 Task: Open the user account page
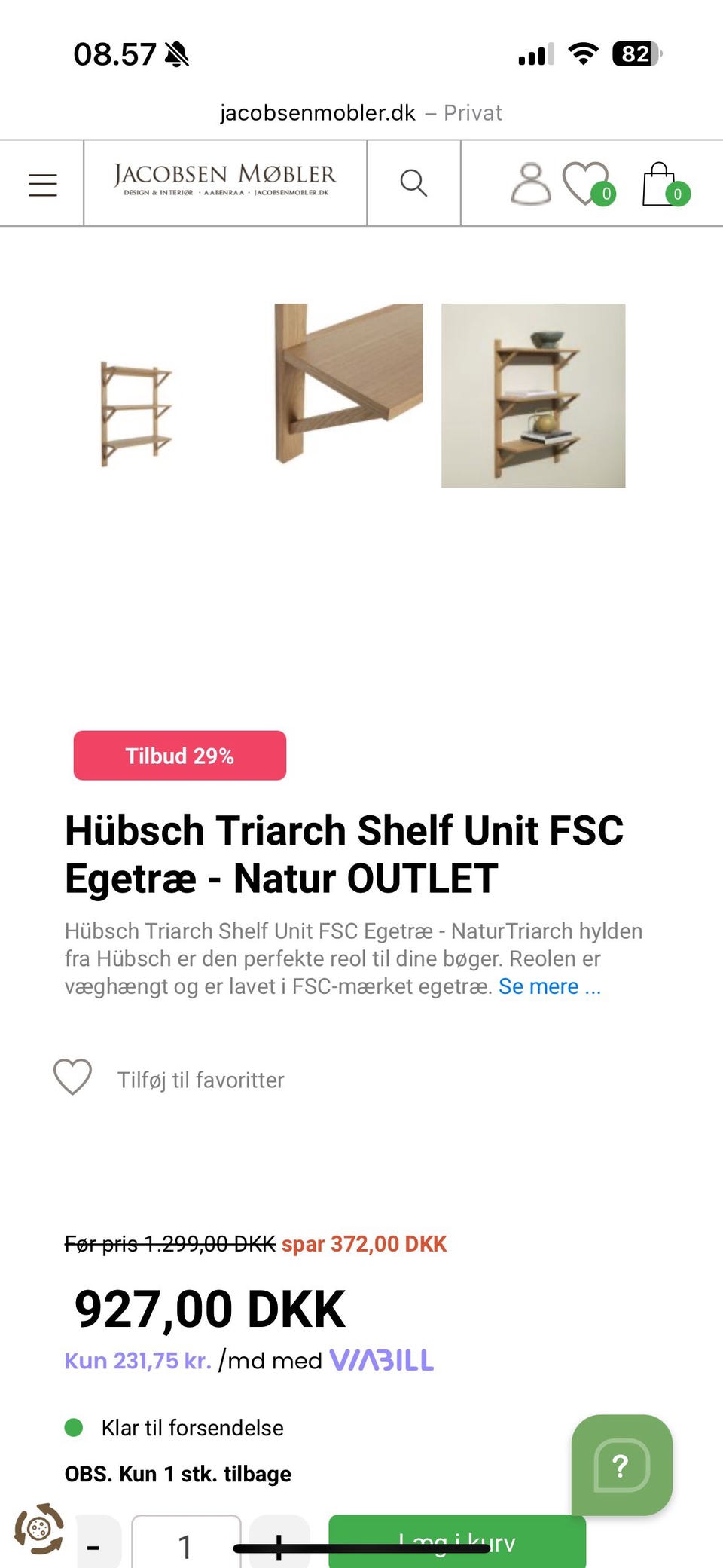[x=532, y=183]
